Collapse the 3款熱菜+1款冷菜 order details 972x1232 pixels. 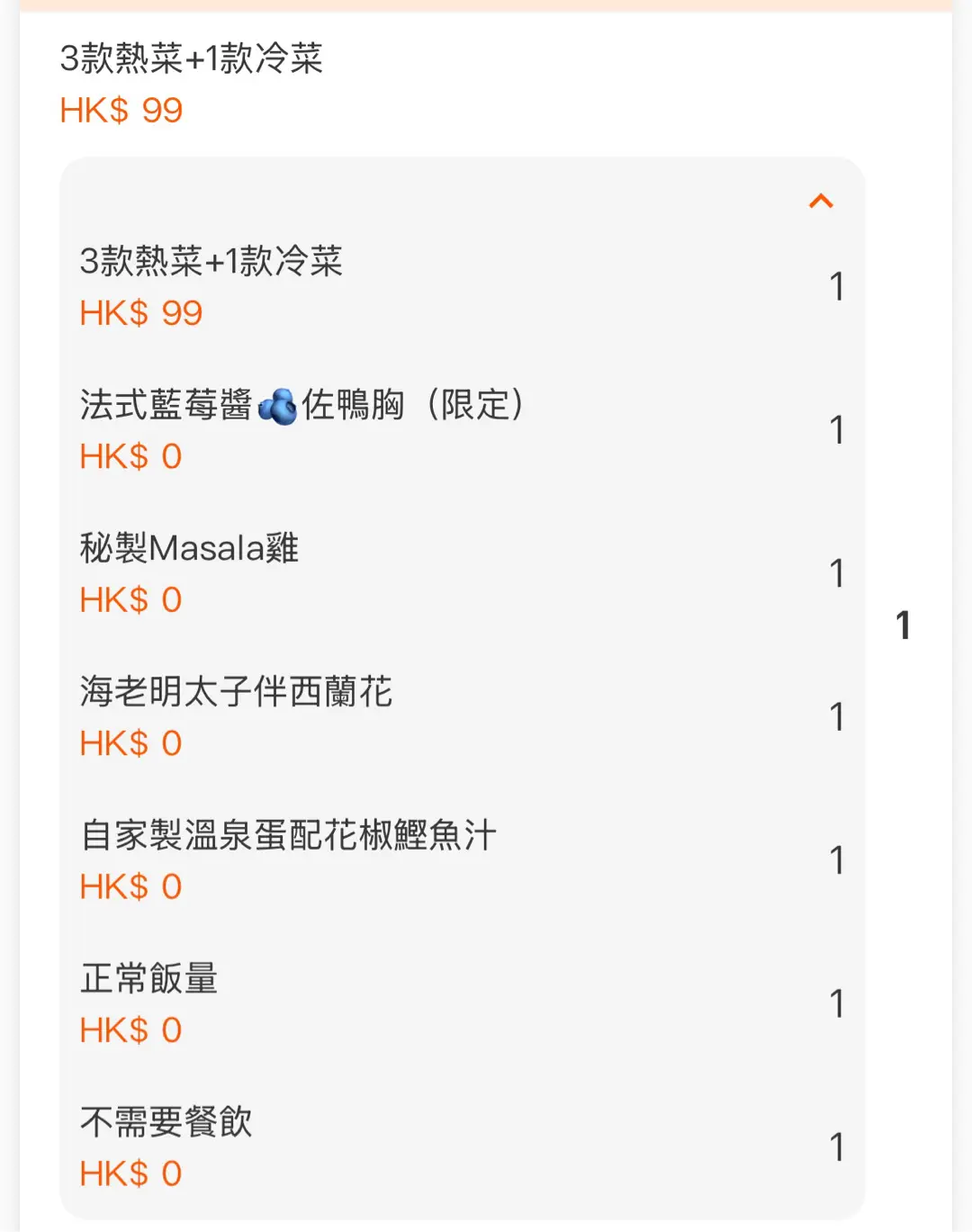(x=821, y=201)
